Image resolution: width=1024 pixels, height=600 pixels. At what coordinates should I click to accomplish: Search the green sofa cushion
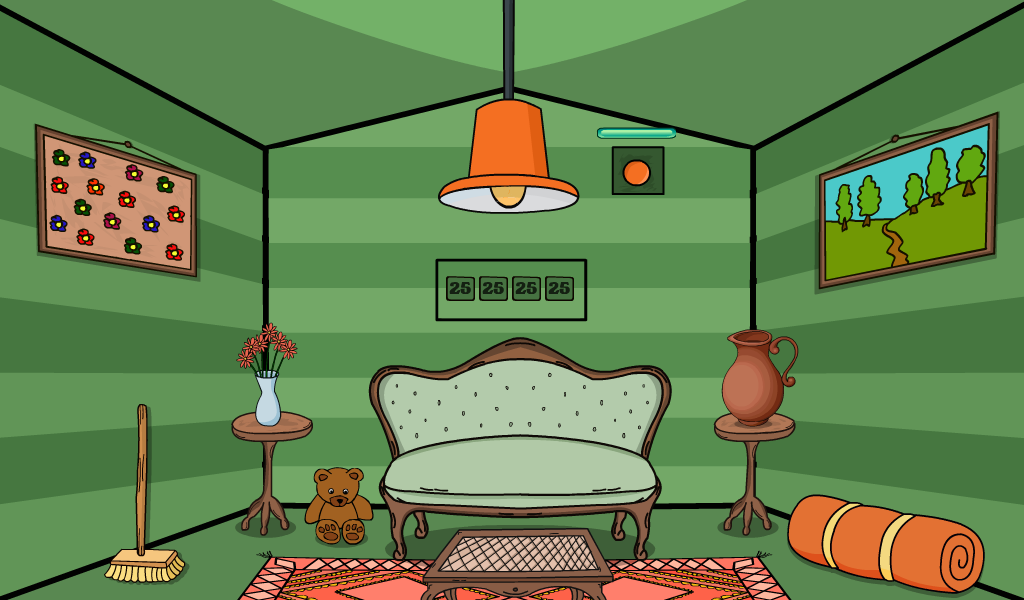click(x=519, y=470)
